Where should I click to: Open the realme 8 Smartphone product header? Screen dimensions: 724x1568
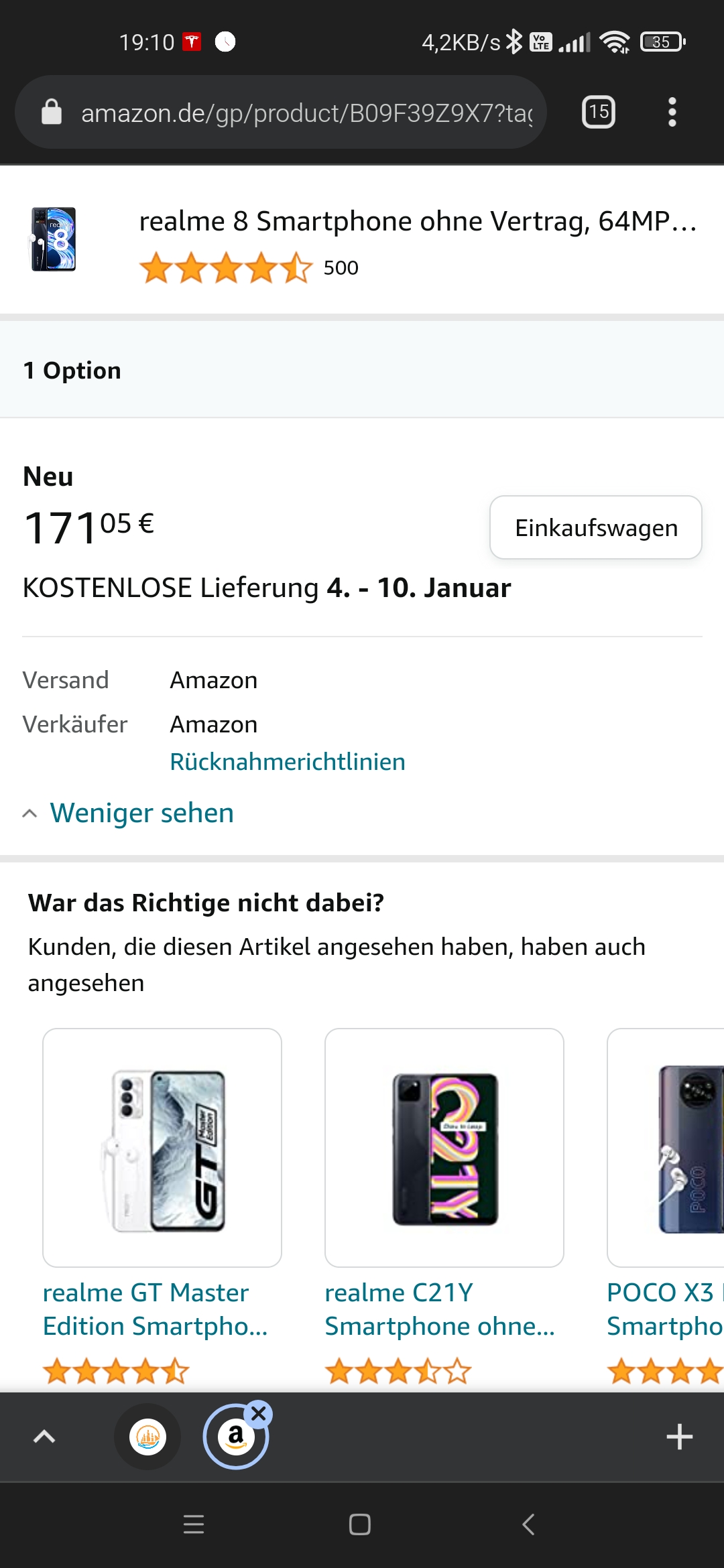[416, 221]
